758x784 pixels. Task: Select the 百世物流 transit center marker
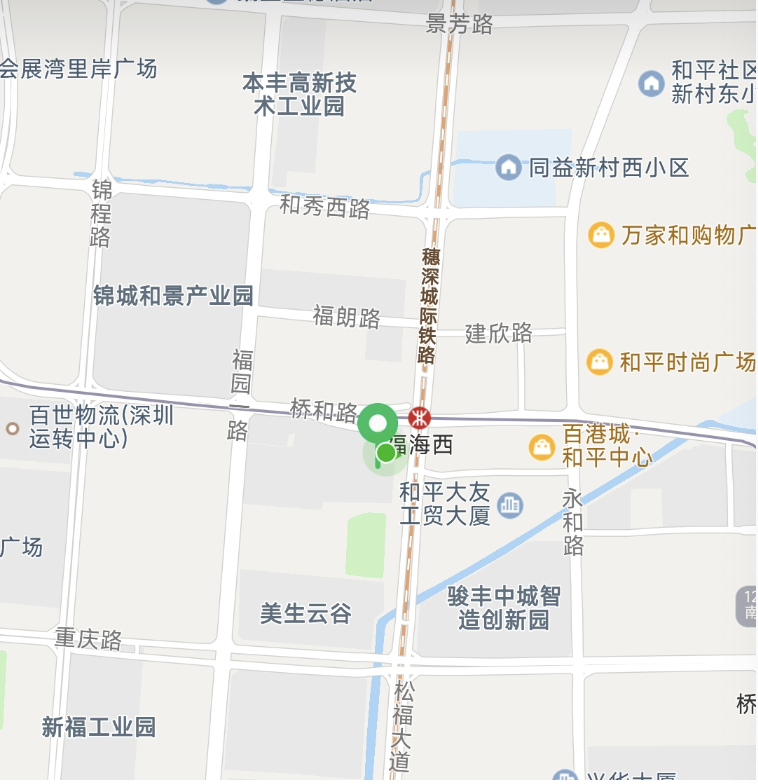tap(12, 428)
